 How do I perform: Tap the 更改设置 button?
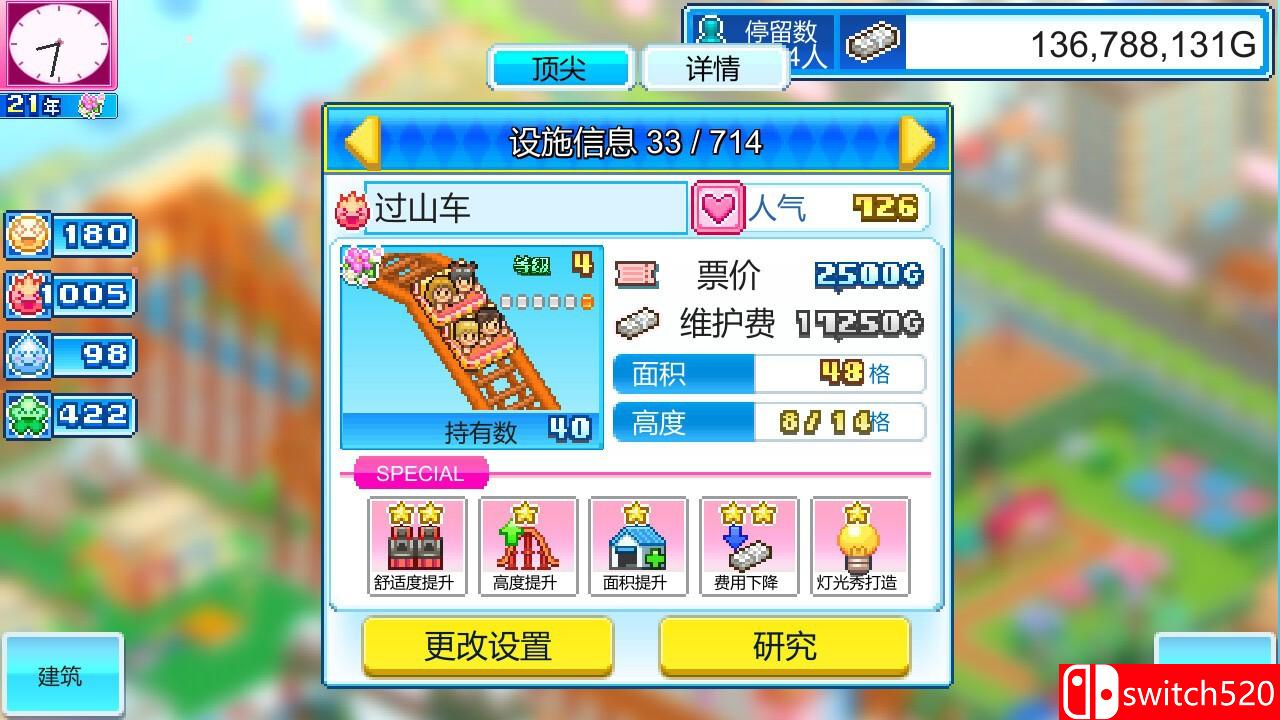[x=488, y=646]
